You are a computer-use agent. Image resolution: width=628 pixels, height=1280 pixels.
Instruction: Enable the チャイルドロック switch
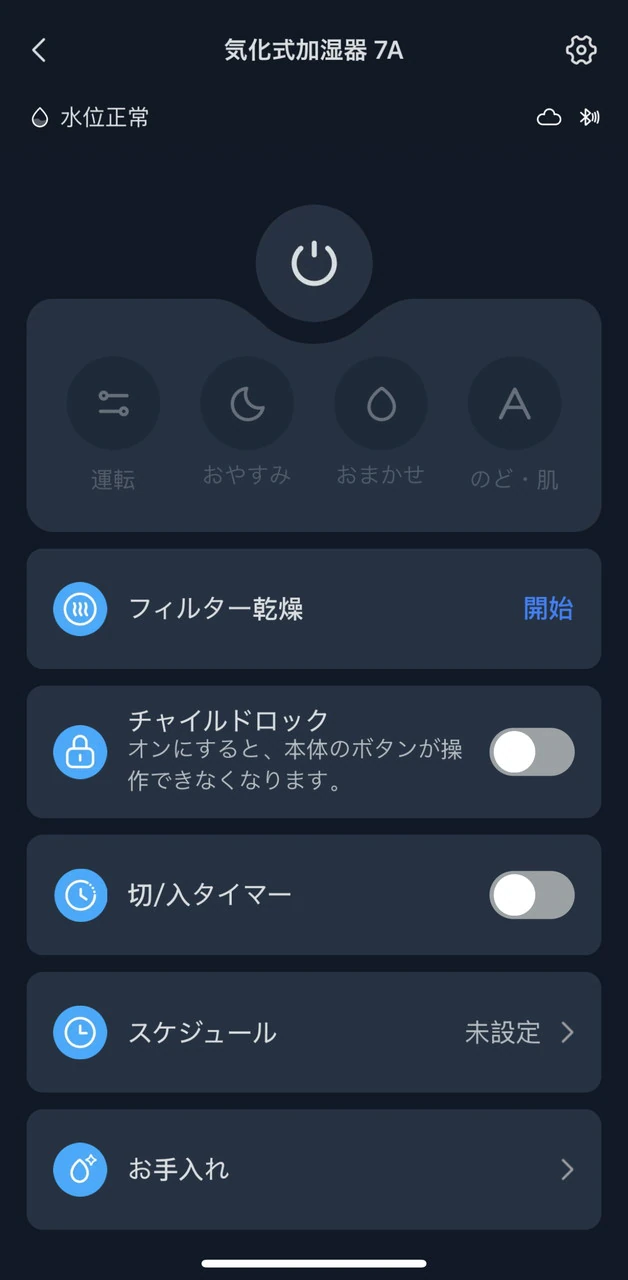(531, 752)
